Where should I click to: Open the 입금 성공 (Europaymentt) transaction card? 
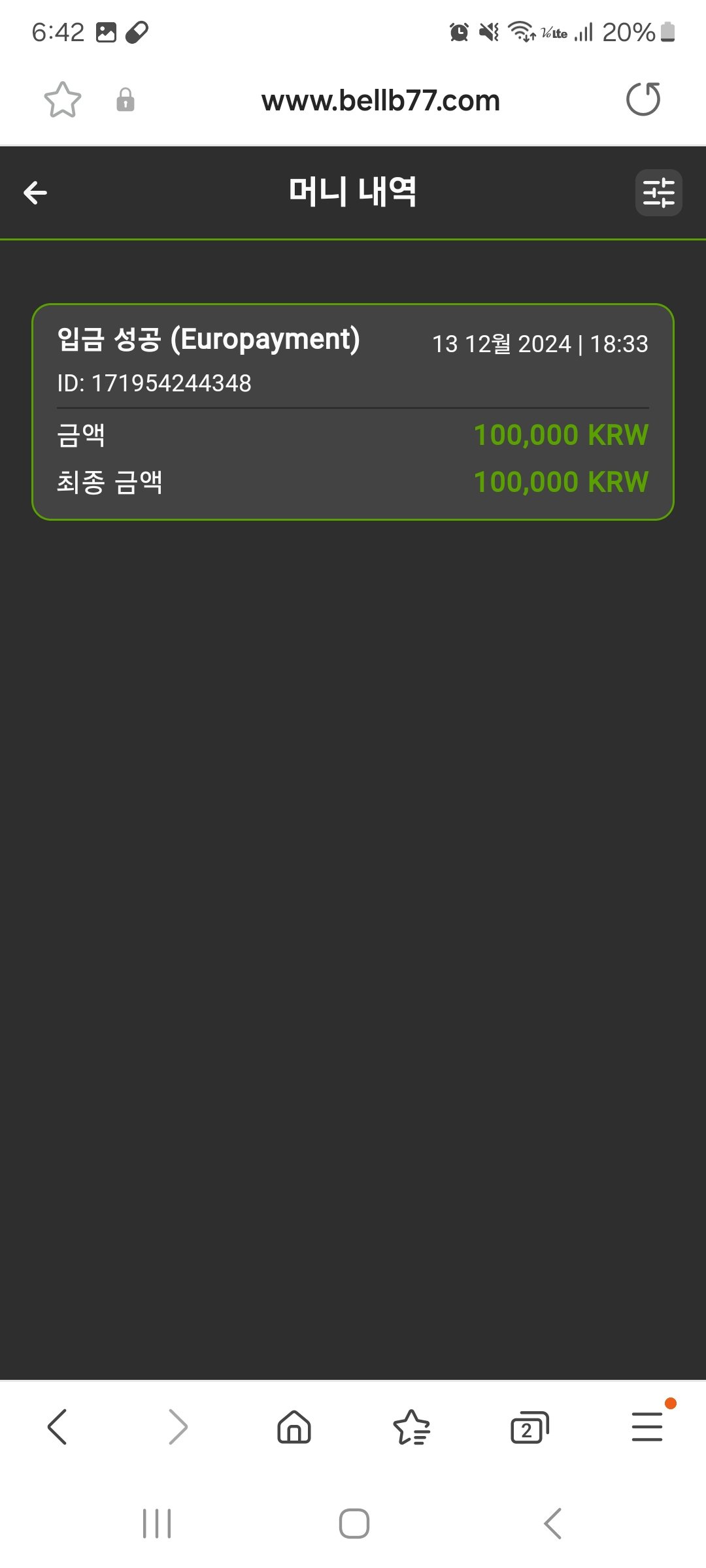pyautogui.click(x=353, y=412)
